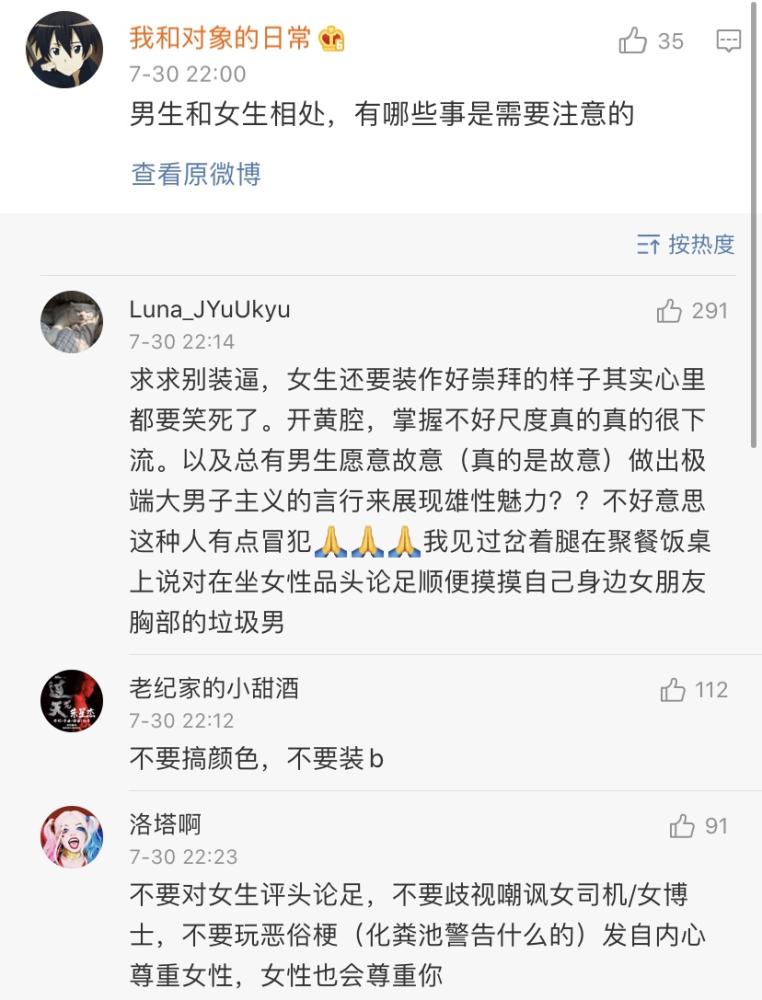Like Luna_JYuUkyu's comment
This screenshot has width=762, height=1000.
pyautogui.click(x=670, y=311)
